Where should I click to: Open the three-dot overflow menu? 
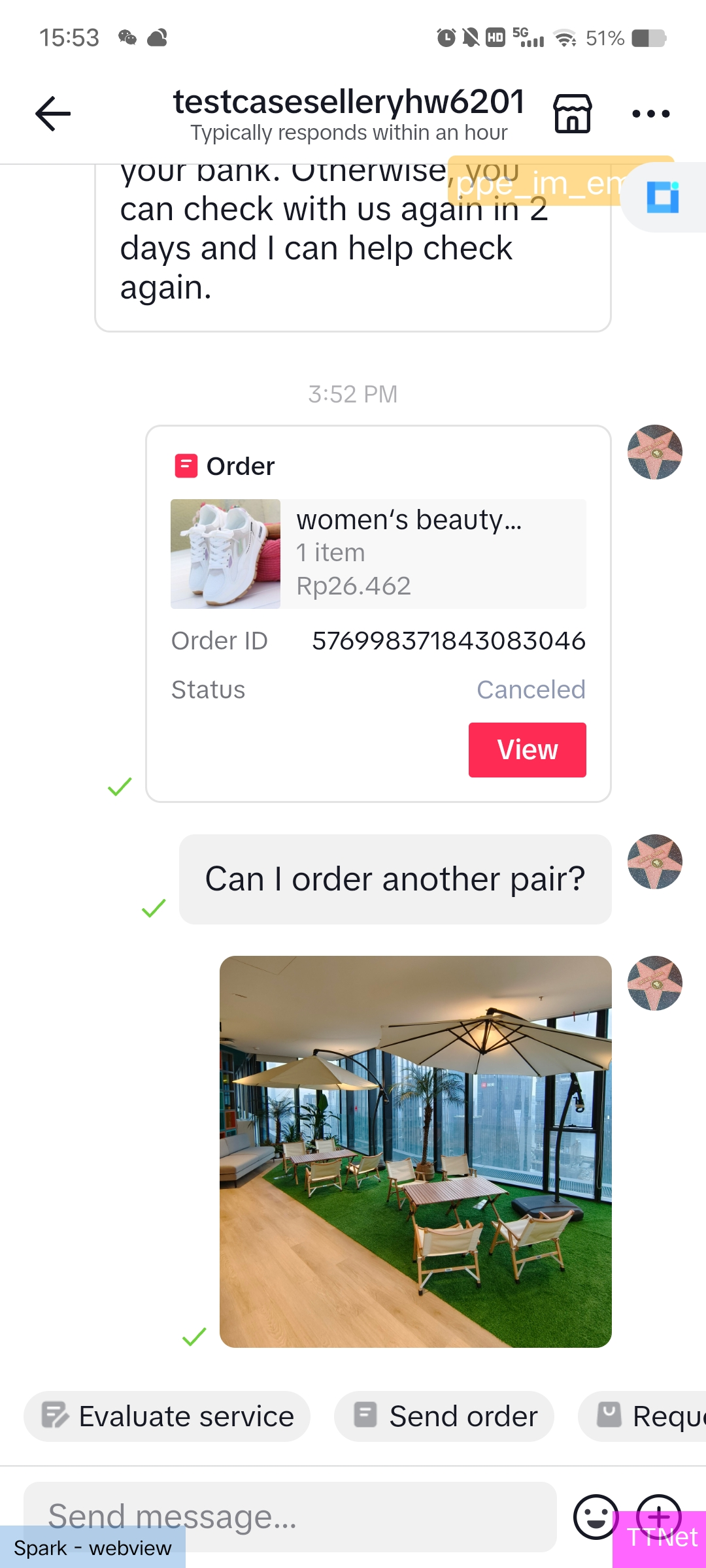[650, 114]
